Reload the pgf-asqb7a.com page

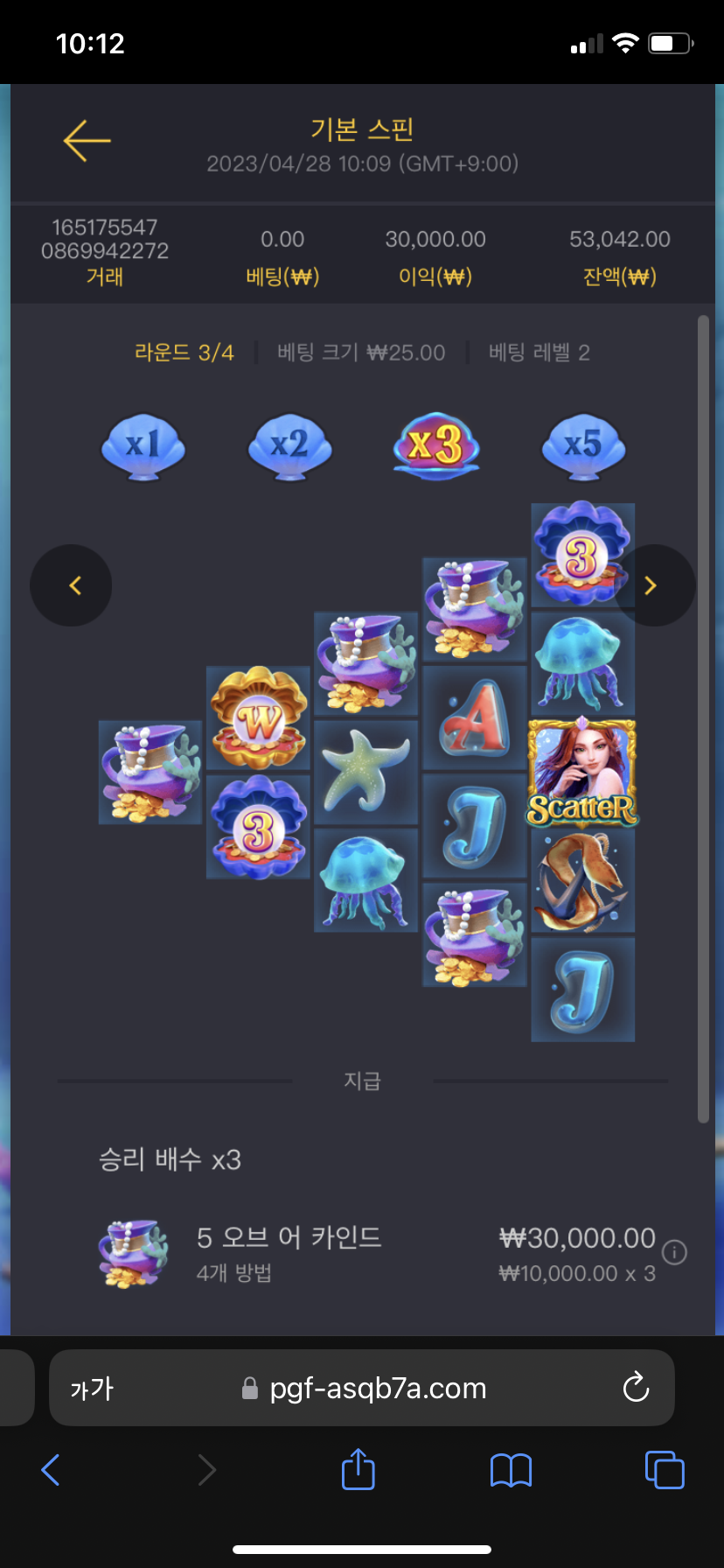(636, 1388)
